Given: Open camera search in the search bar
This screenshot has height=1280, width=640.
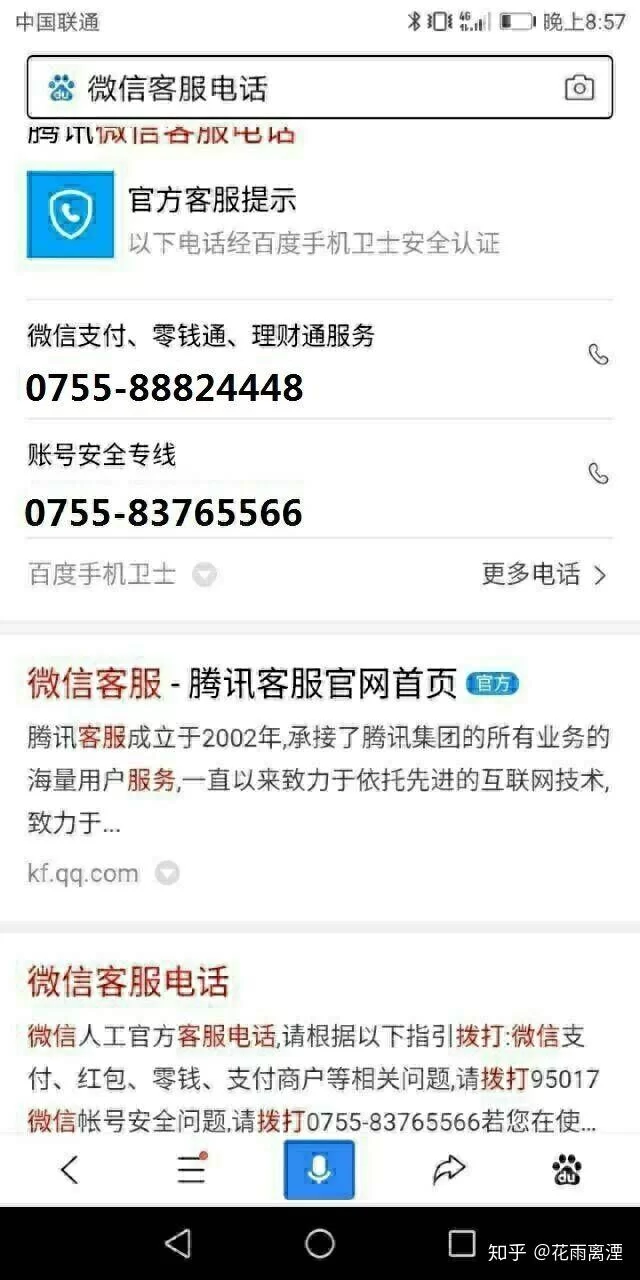Looking at the screenshot, I should pos(579,88).
